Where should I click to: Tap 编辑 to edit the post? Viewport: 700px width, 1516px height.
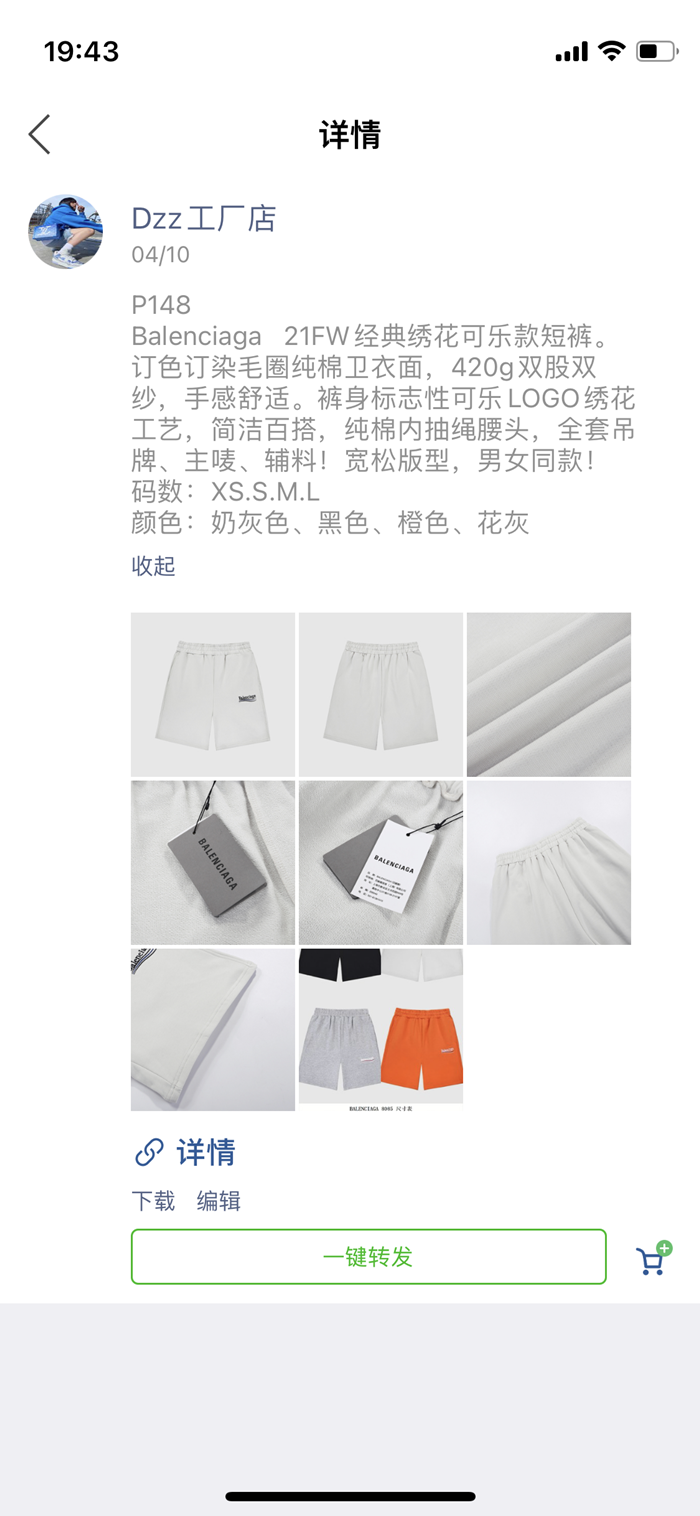pyautogui.click(x=219, y=1201)
